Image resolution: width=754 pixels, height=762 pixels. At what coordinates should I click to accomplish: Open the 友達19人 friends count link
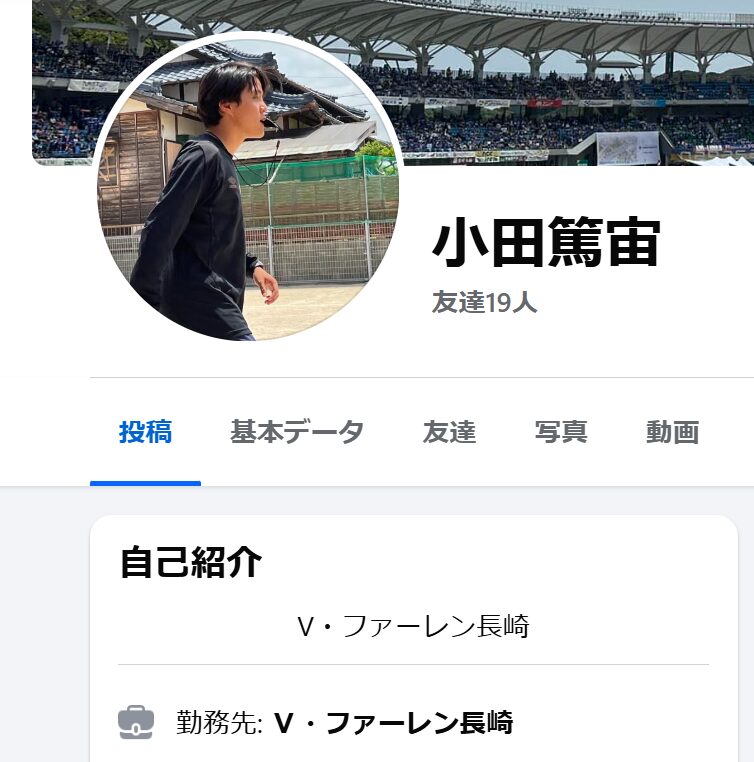484,302
